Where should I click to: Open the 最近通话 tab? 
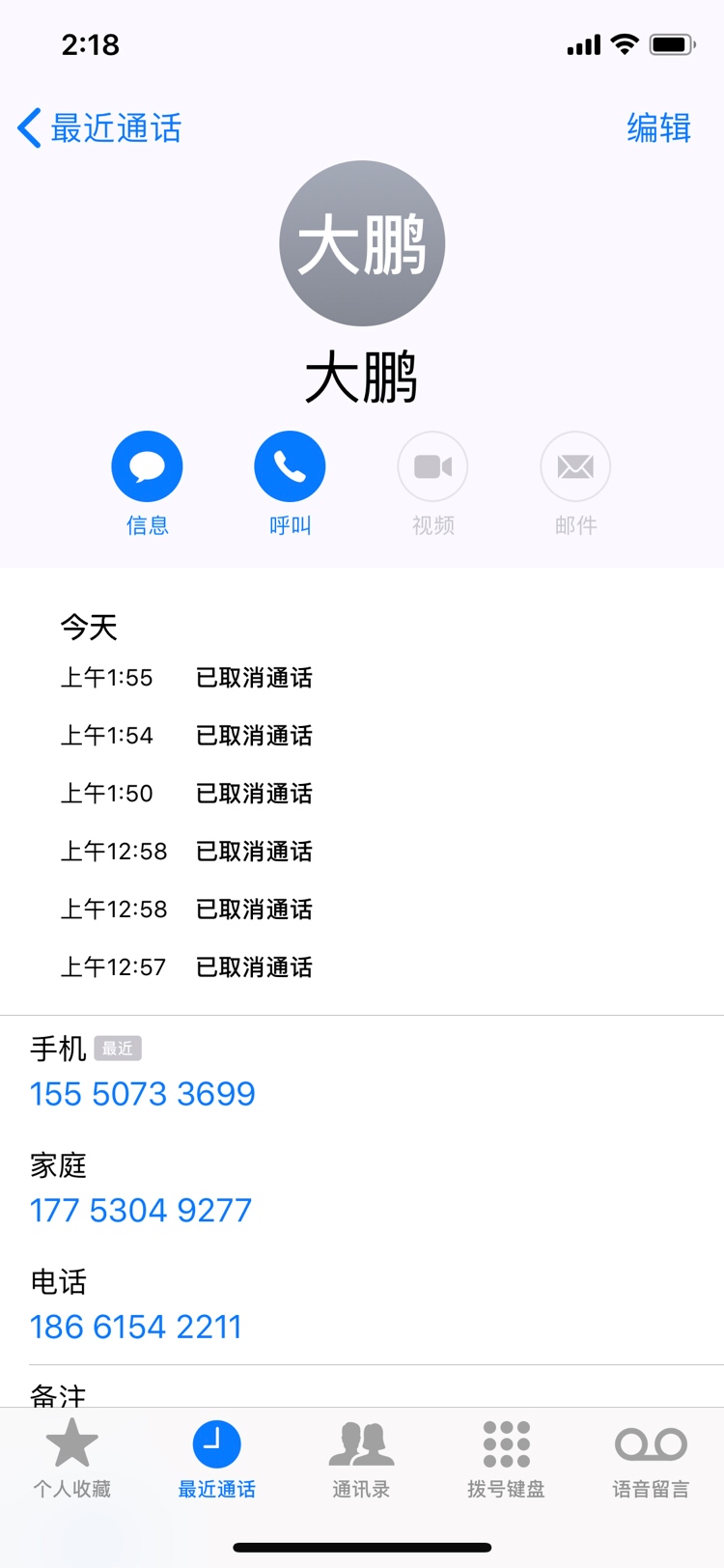point(216,1459)
